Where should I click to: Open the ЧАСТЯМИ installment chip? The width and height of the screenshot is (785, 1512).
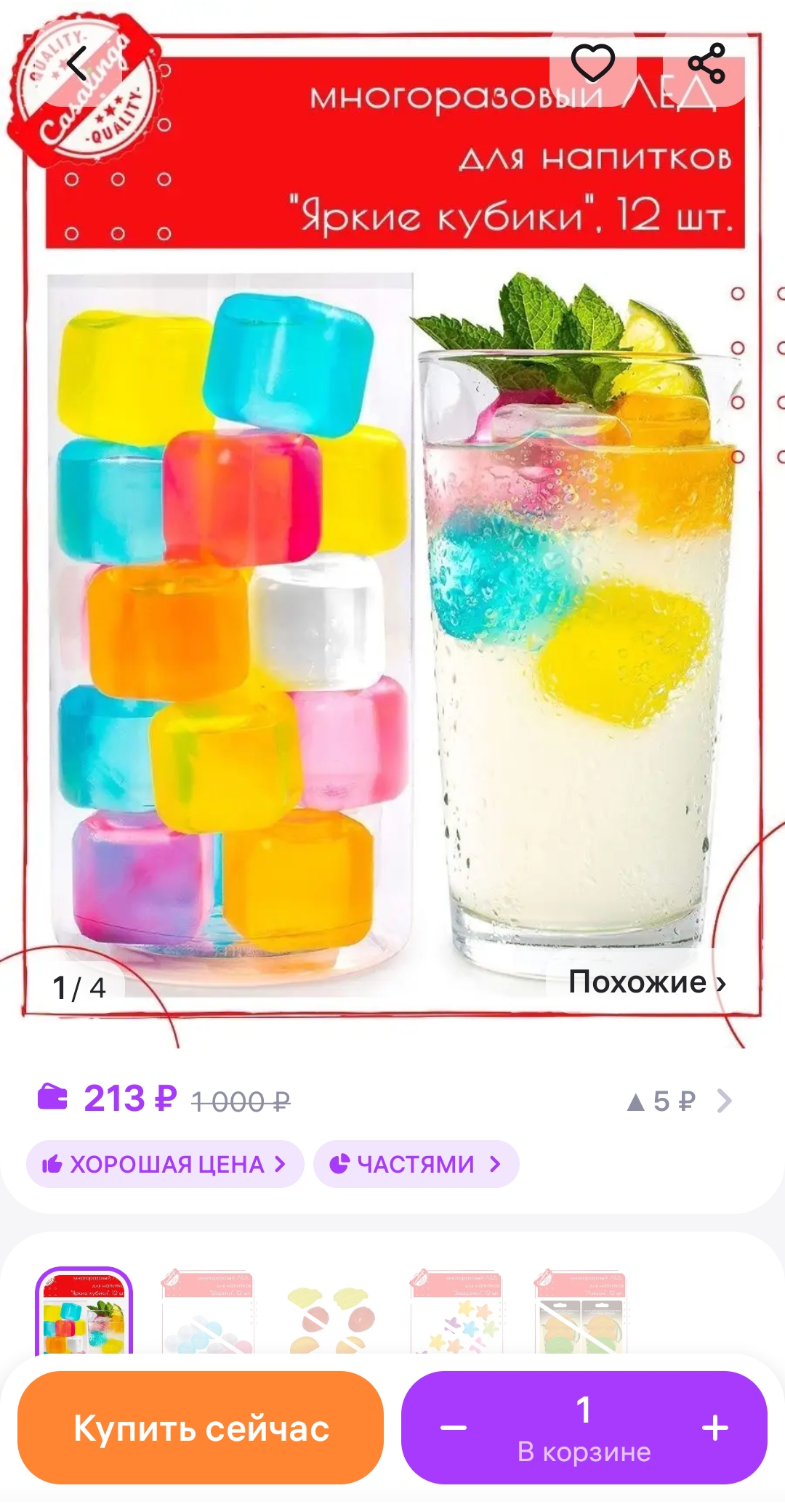tap(416, 1164)
